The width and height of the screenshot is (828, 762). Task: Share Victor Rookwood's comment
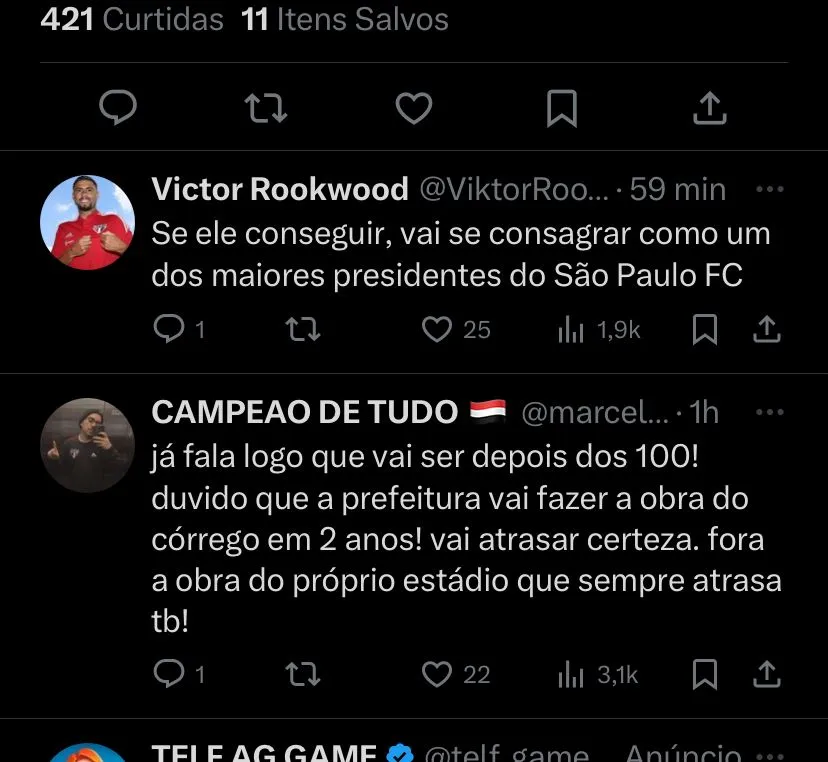pos(766,328)
